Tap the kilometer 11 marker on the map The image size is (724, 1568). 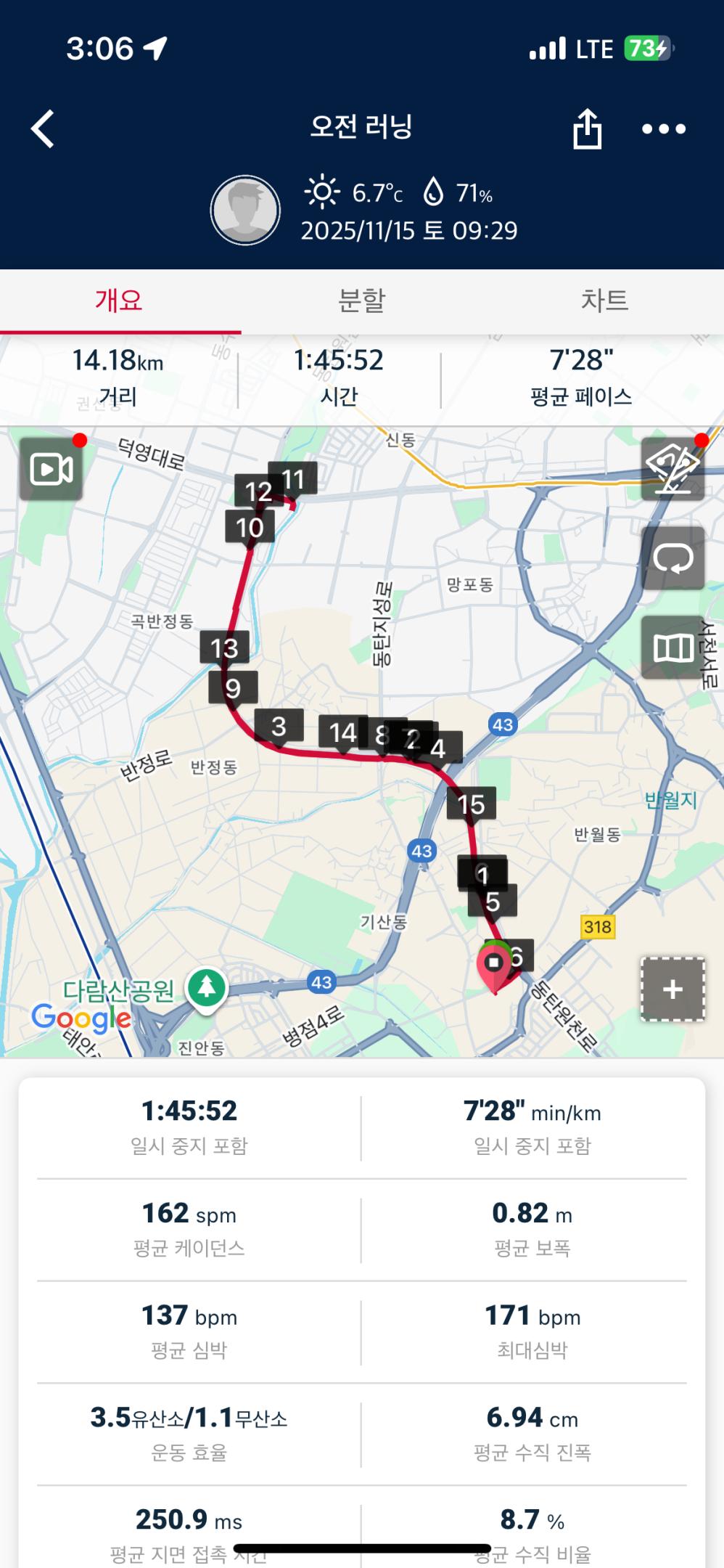(x=294, y=478)
